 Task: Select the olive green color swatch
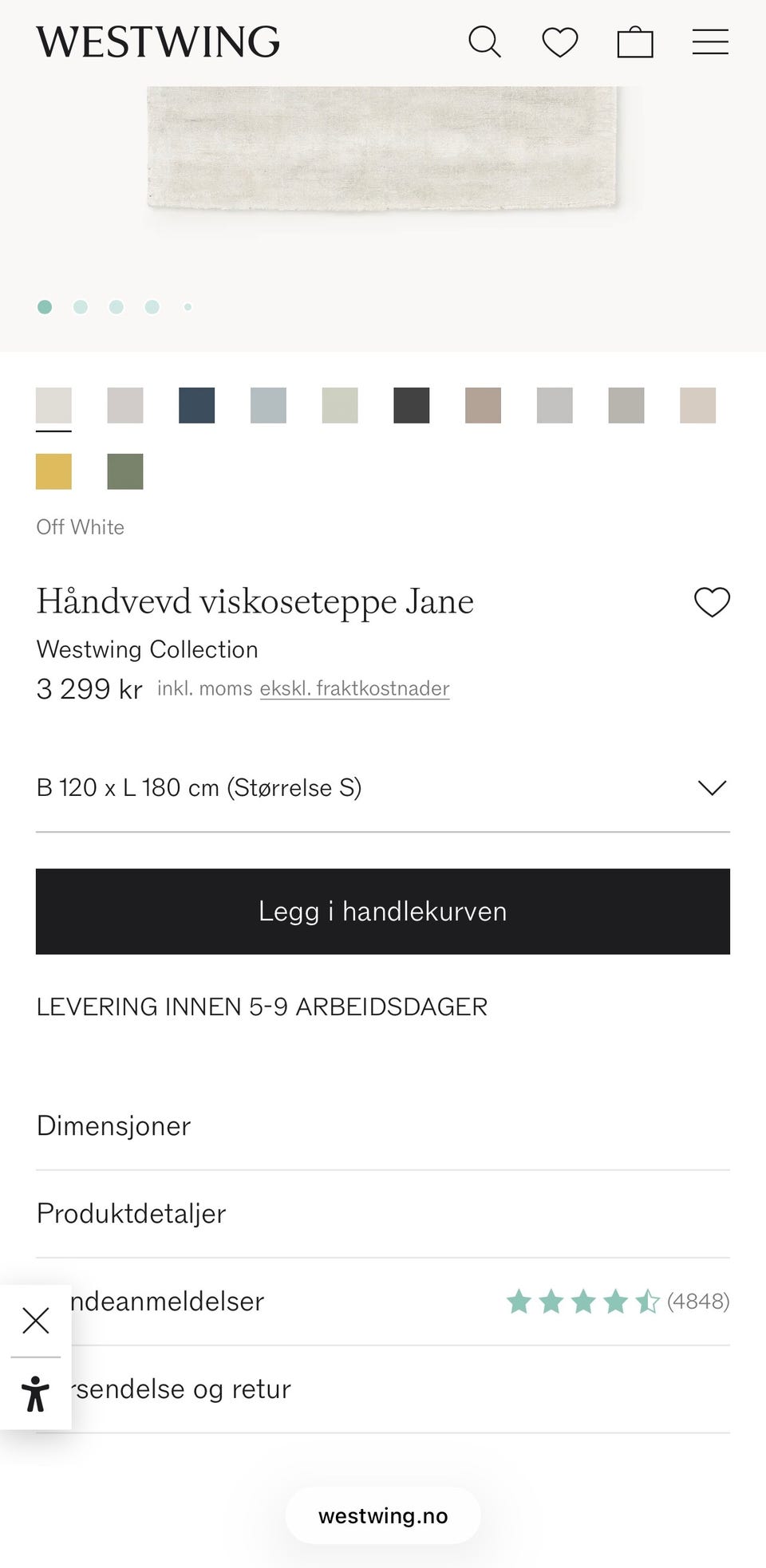125,471
